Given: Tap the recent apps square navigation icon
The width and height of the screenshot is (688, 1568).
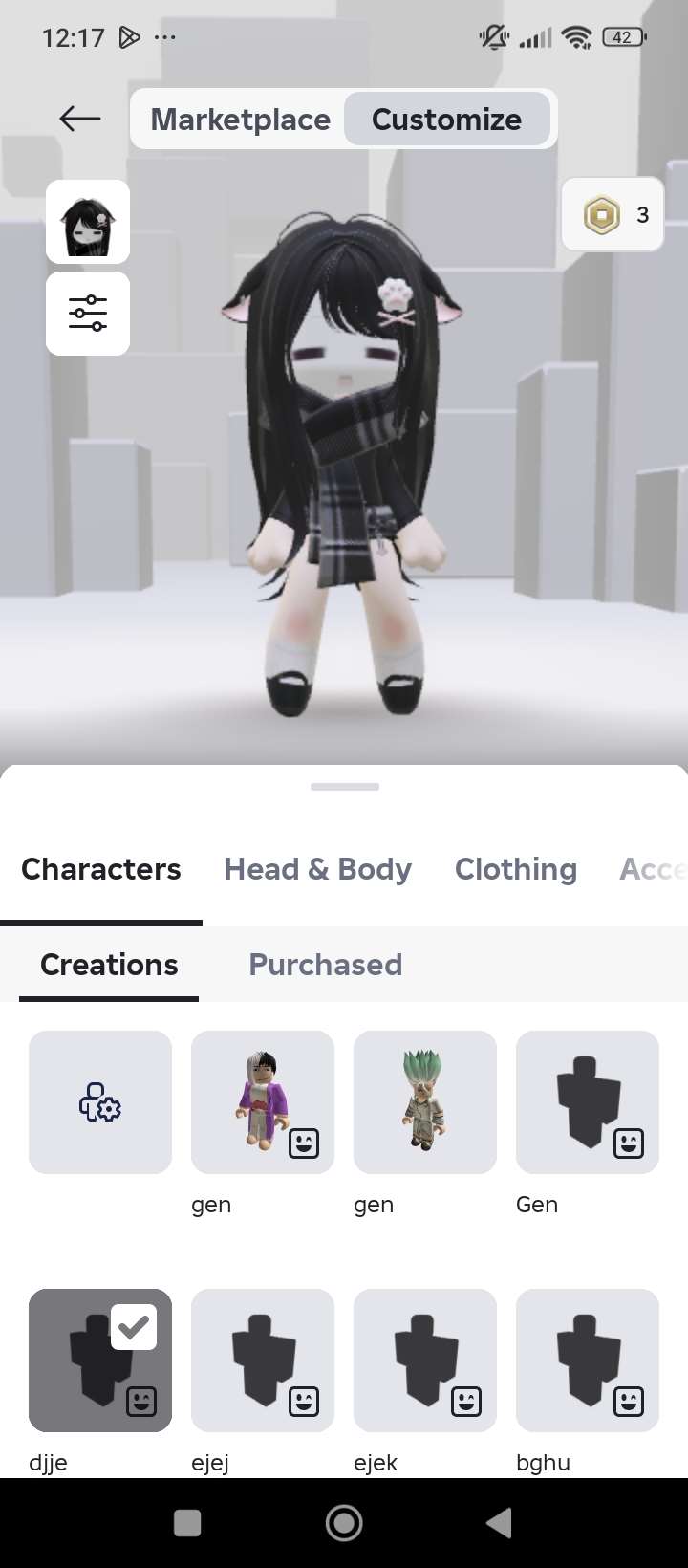Looking at the screenshot, I should point(187,1522).
